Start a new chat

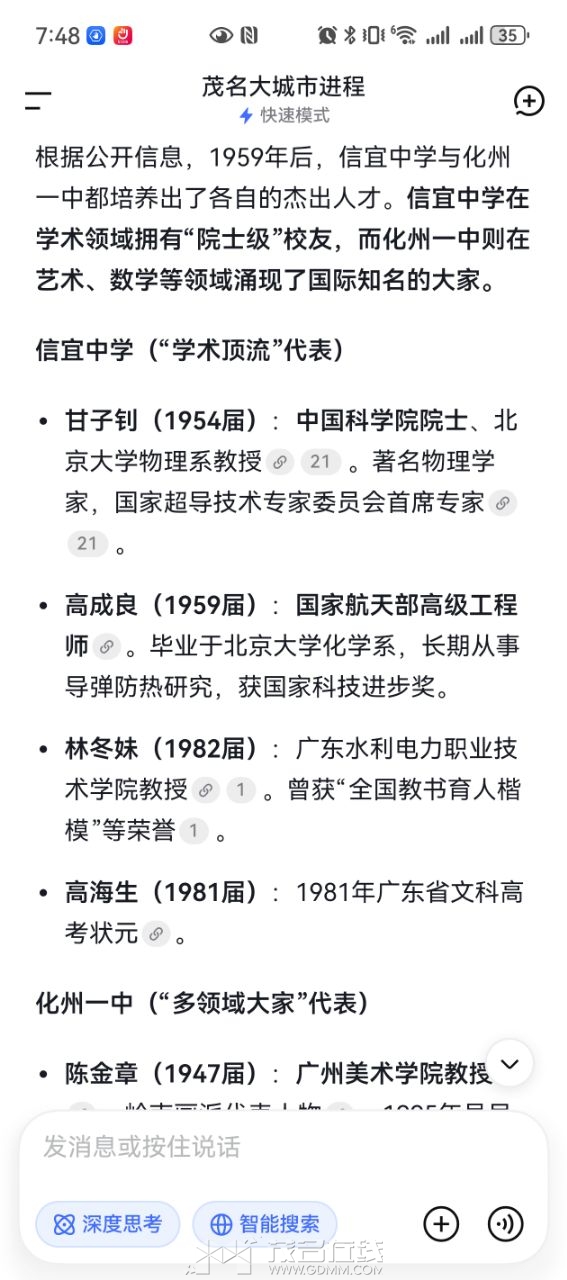[x=529, y=100]
